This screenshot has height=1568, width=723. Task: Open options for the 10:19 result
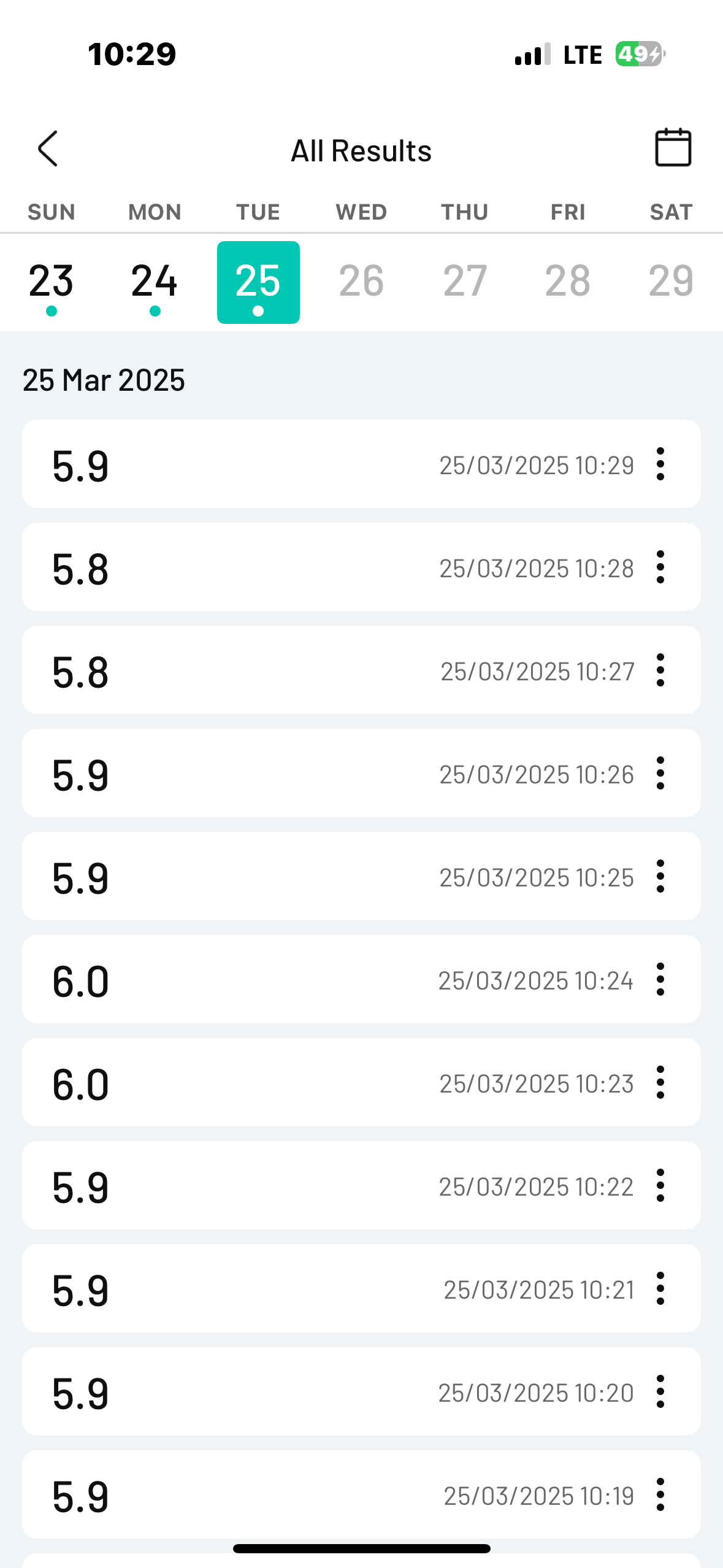(660, 1495)
